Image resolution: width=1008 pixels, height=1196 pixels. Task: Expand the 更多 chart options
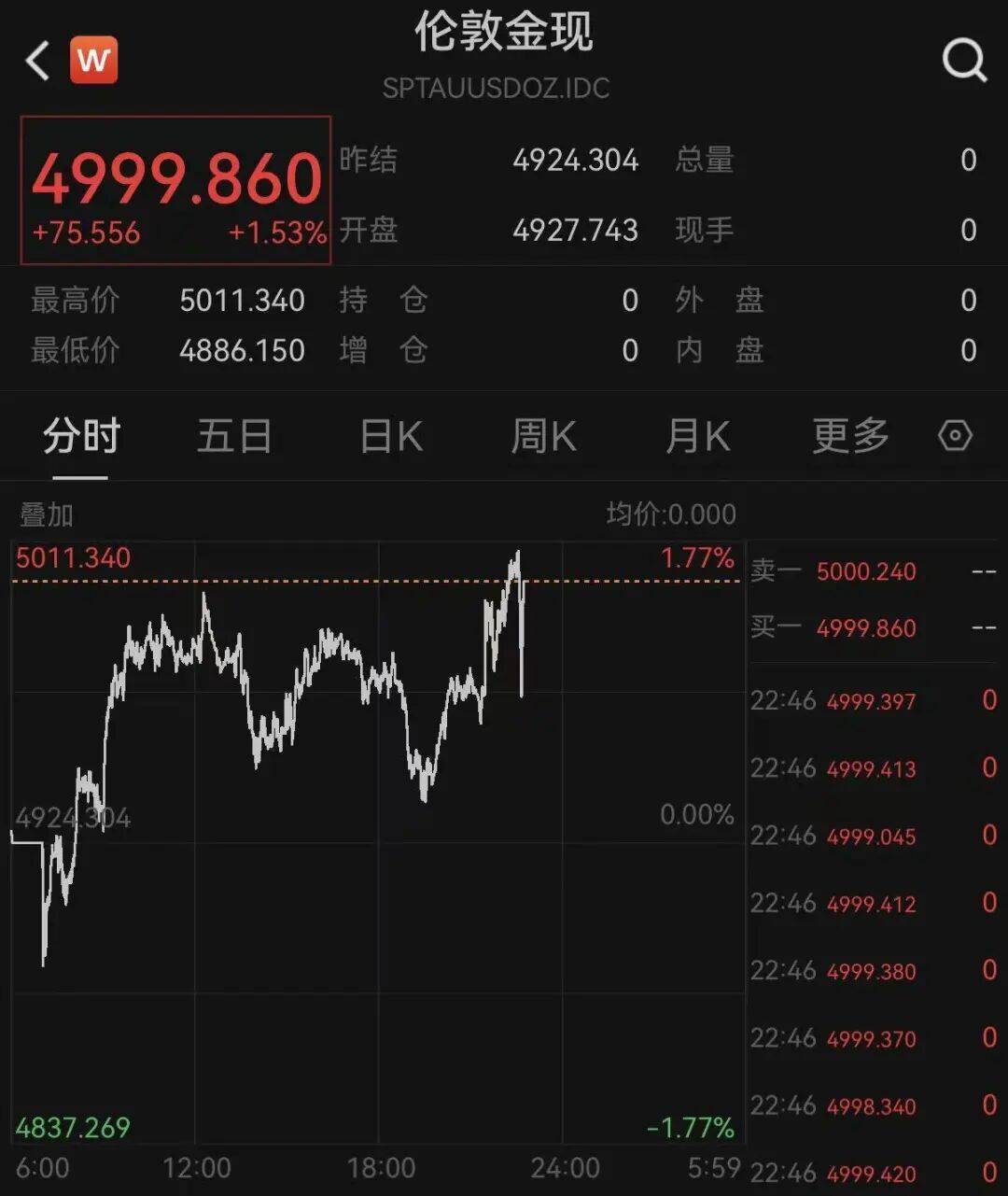[850, 436]
